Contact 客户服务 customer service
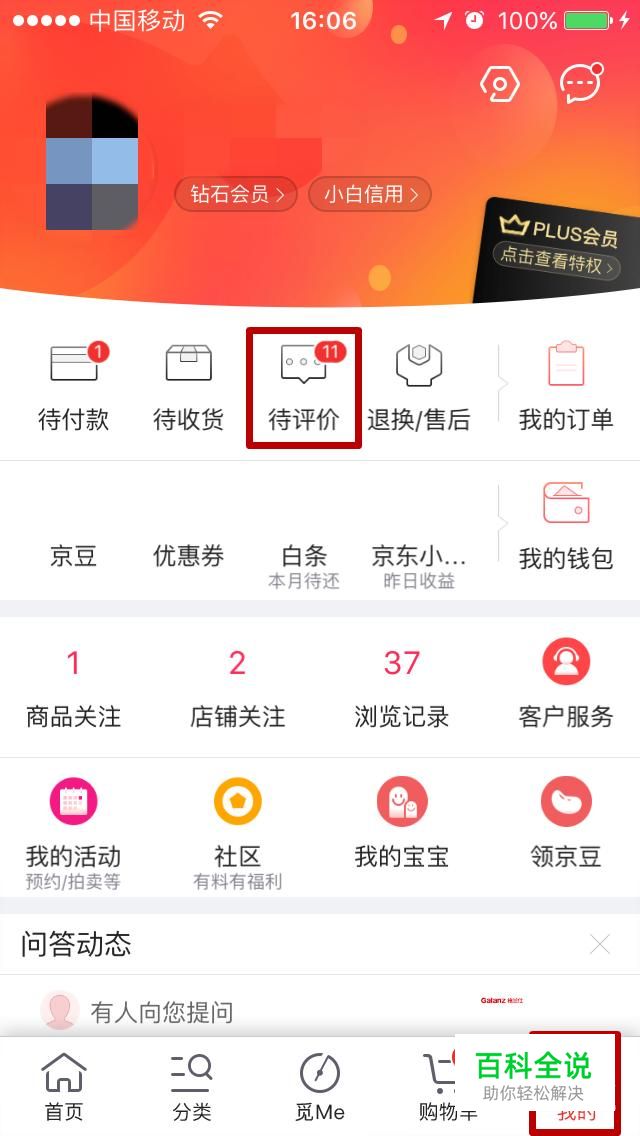Image resolution: width=640 pixels, height=1136 pixels. (x=566, y=687)
